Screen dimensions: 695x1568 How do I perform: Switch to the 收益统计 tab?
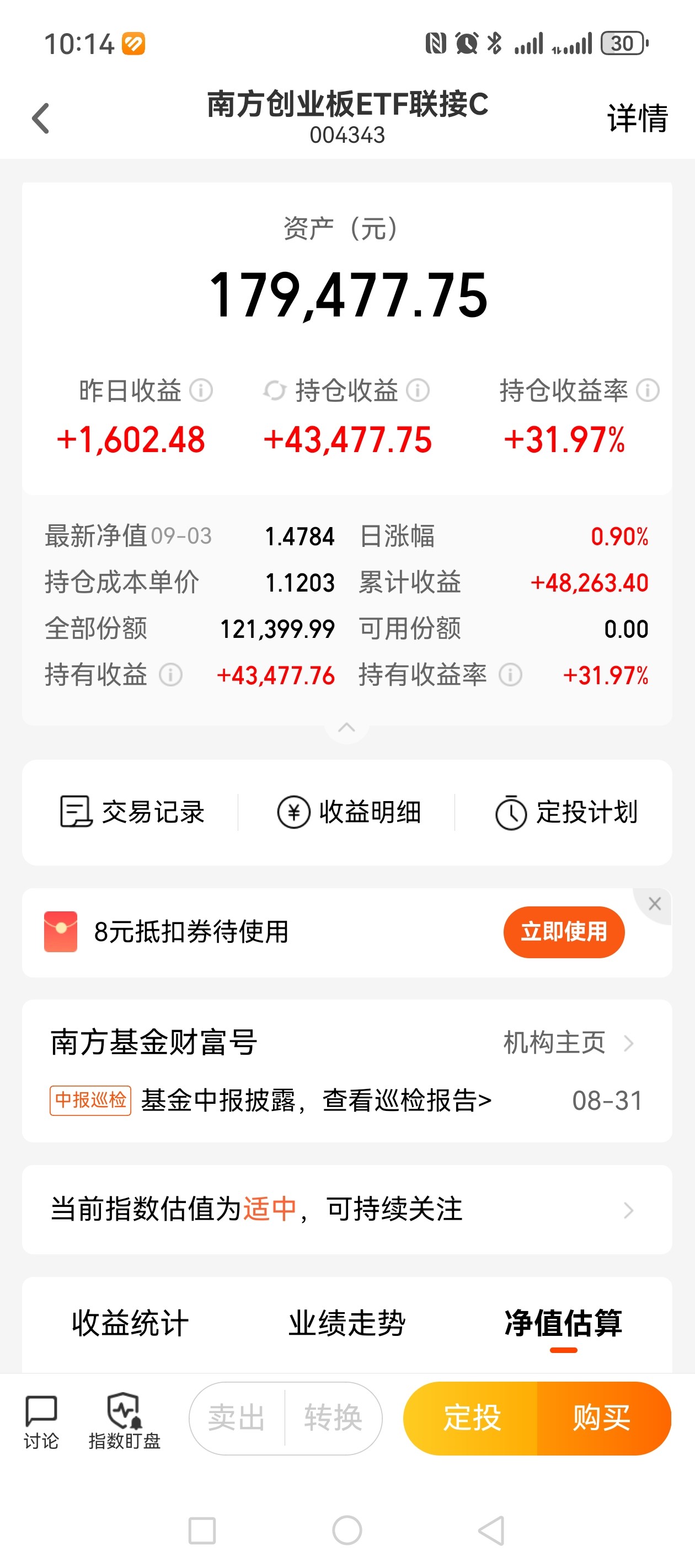(130, 1323)
